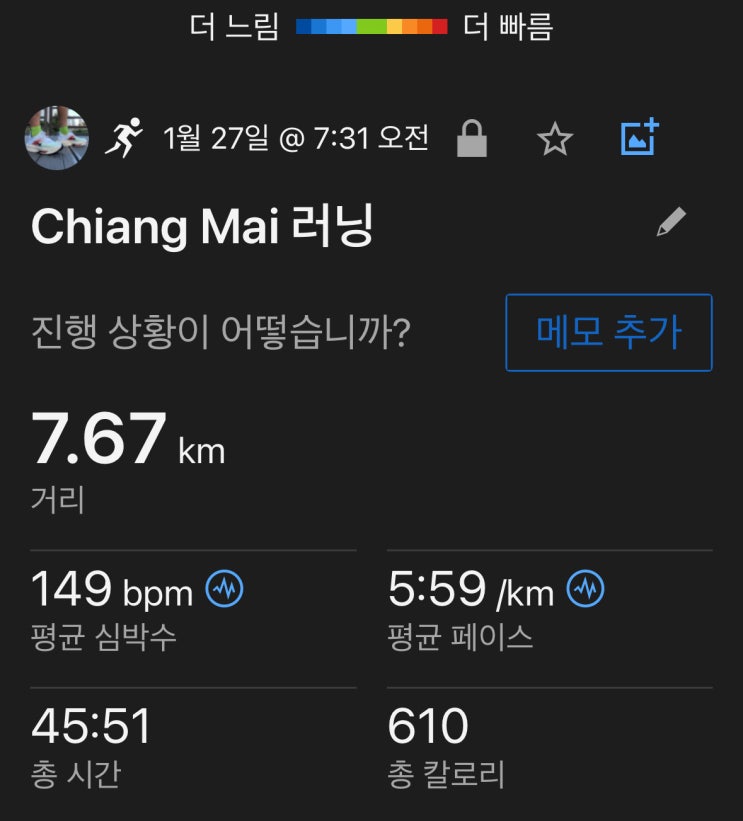Change activity privacy via the lock icon
Viewport: 743px width, 821px height.
coord(472,139)
